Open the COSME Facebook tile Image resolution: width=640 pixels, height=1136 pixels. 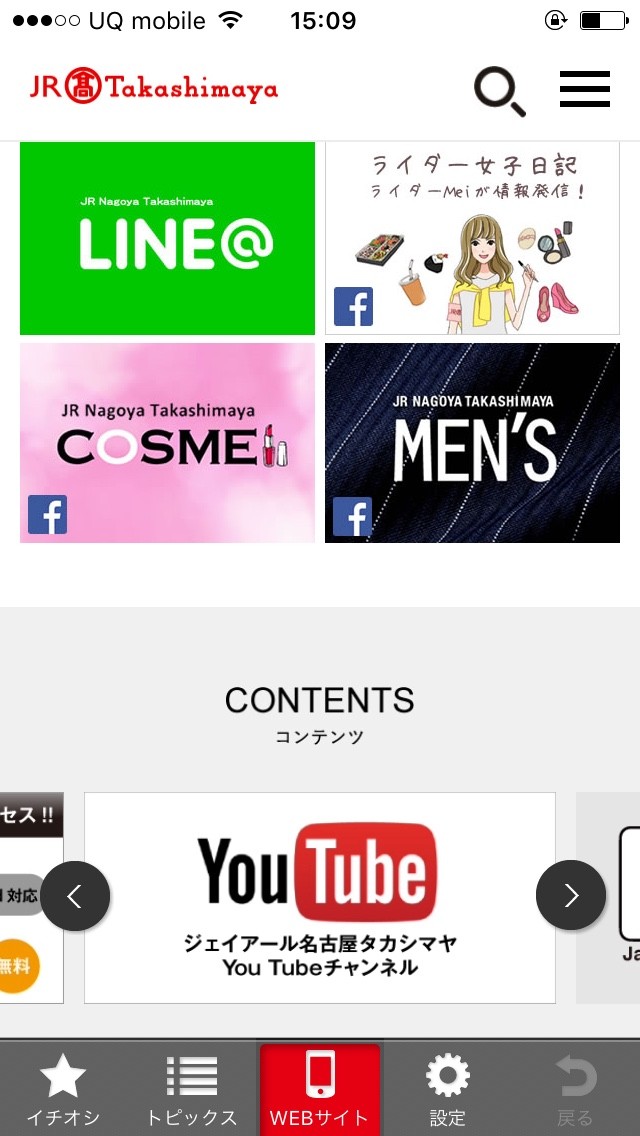pos(167,443)
